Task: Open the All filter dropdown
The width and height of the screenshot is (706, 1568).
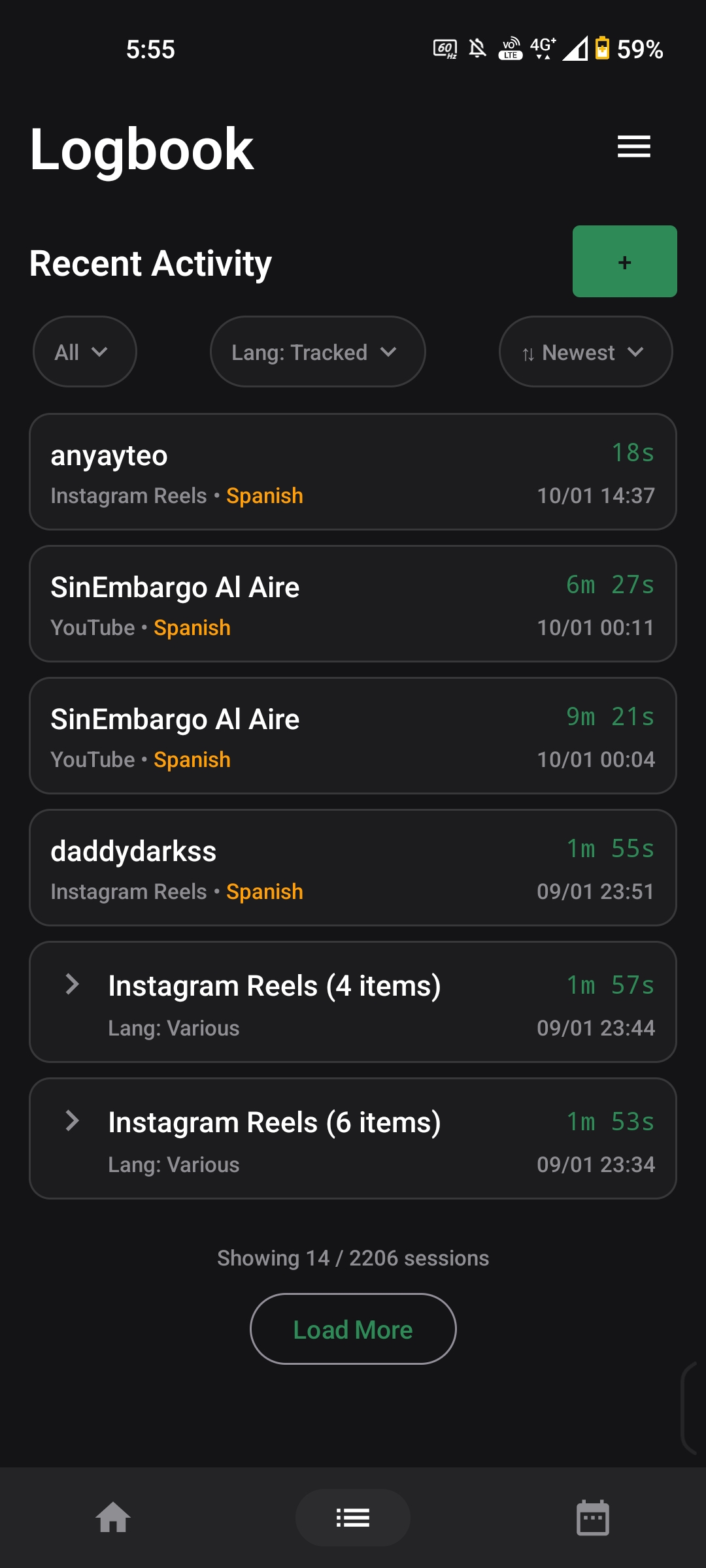Action: (84, 352)
